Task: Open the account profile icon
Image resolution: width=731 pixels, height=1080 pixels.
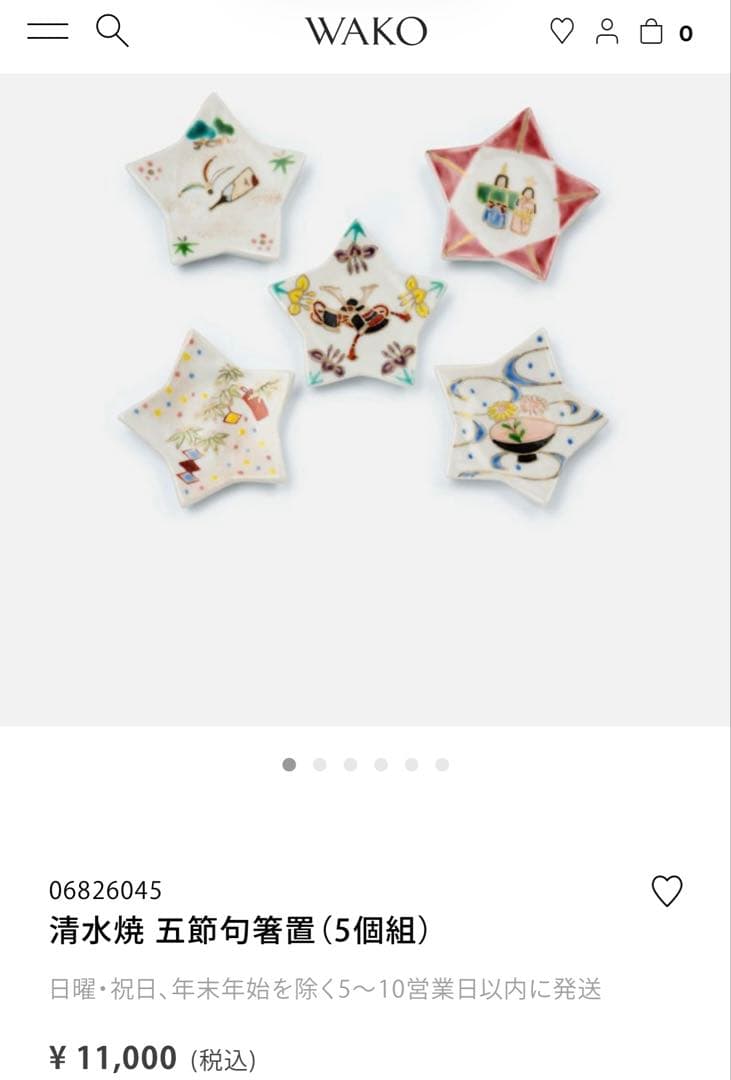Action: click(607, 32)
